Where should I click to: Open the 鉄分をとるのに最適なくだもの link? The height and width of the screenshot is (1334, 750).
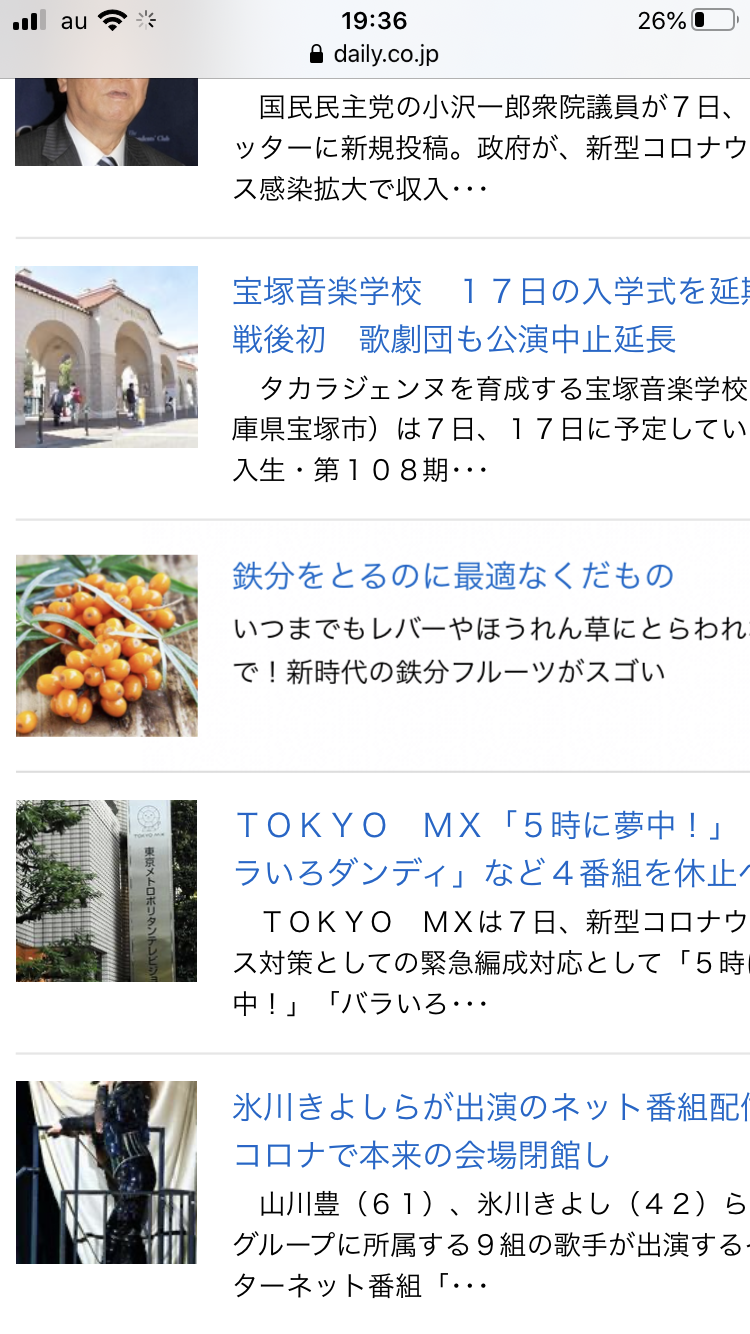point(453,576)
